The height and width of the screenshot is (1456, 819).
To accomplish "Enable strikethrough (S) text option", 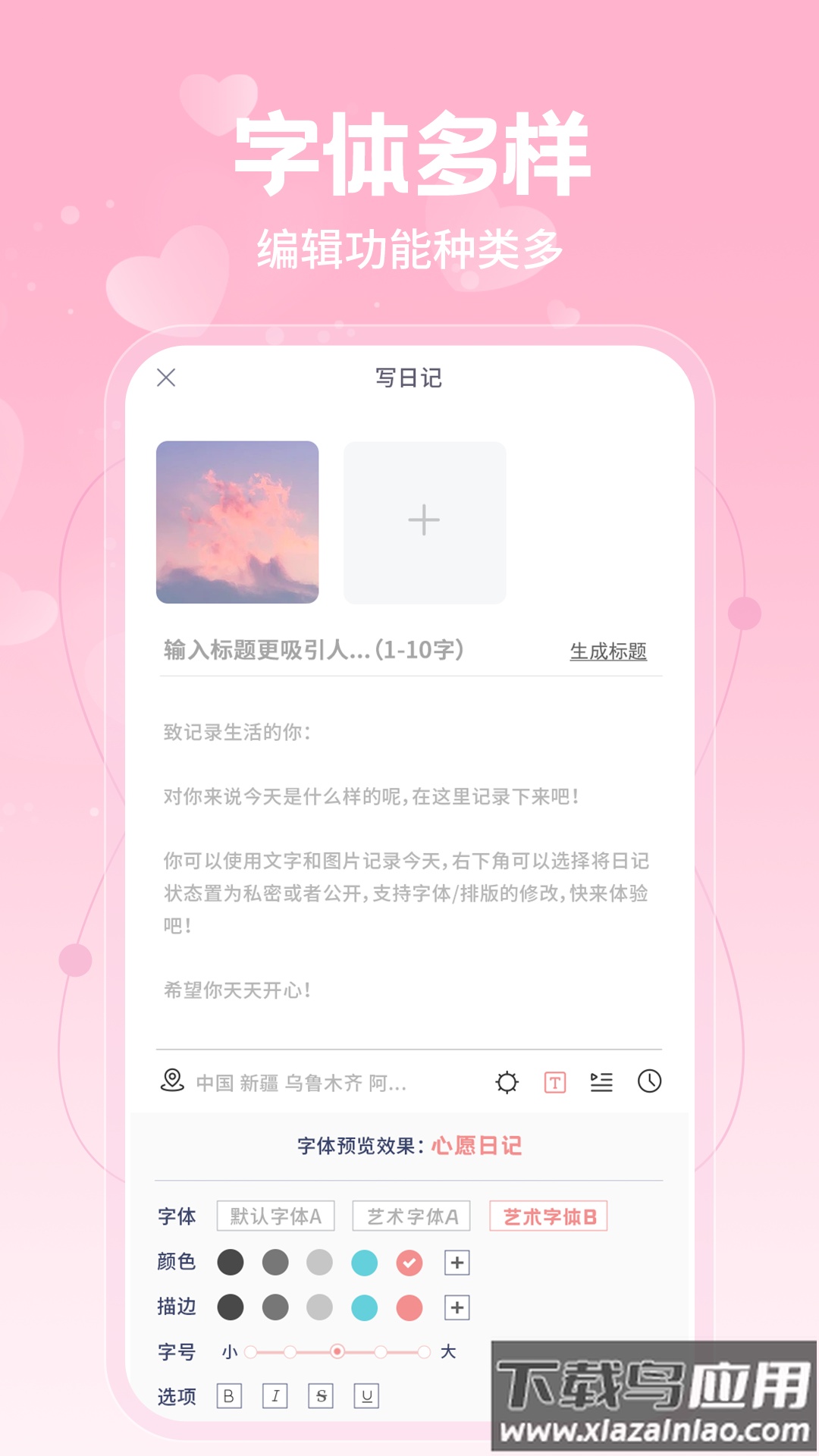I will coord(322,1395).
